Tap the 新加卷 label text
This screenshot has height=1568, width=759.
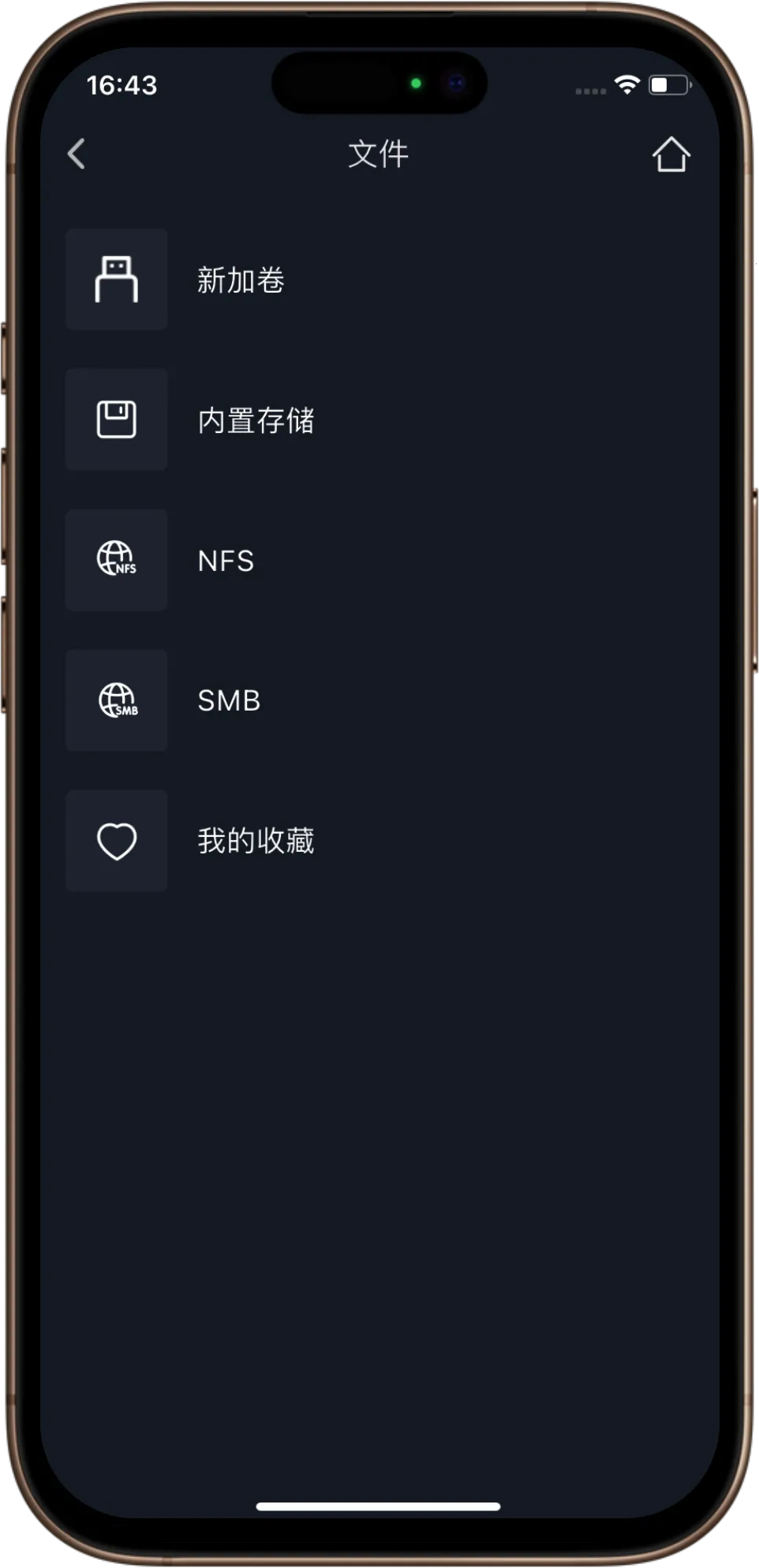(241, 279)
